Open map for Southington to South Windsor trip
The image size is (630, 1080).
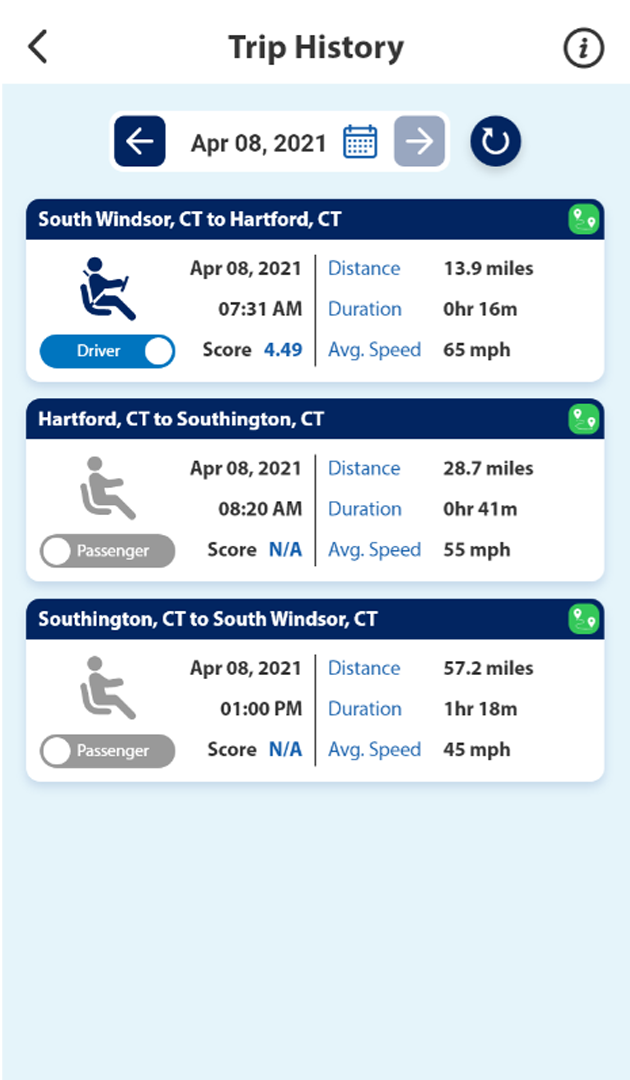pyautogui.click(x=583, y=619)
